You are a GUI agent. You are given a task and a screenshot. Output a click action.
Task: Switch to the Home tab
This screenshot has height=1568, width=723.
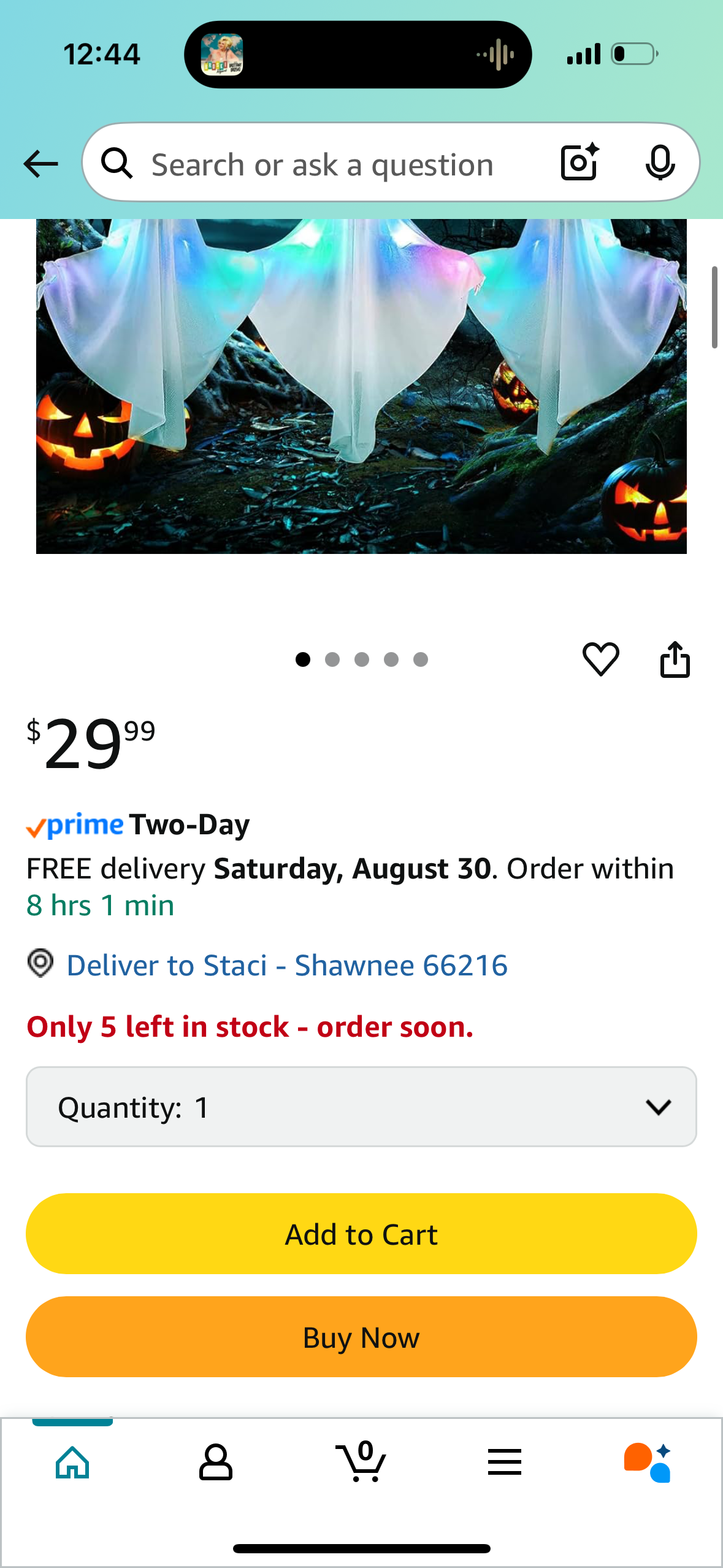pyautogui.click(x=72, y=1462)
